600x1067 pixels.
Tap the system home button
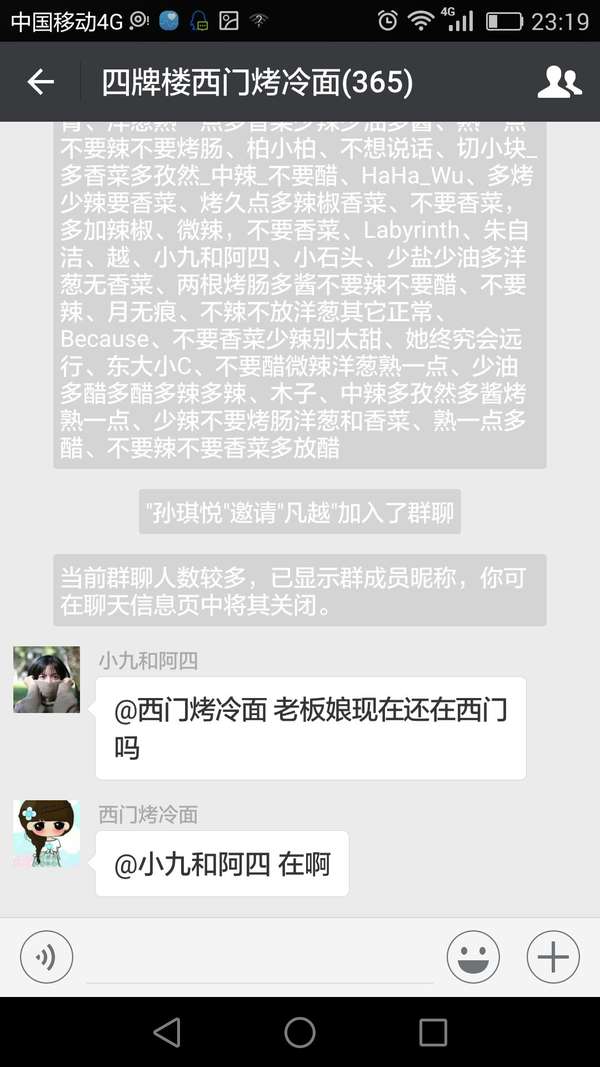click(300, 1032)
